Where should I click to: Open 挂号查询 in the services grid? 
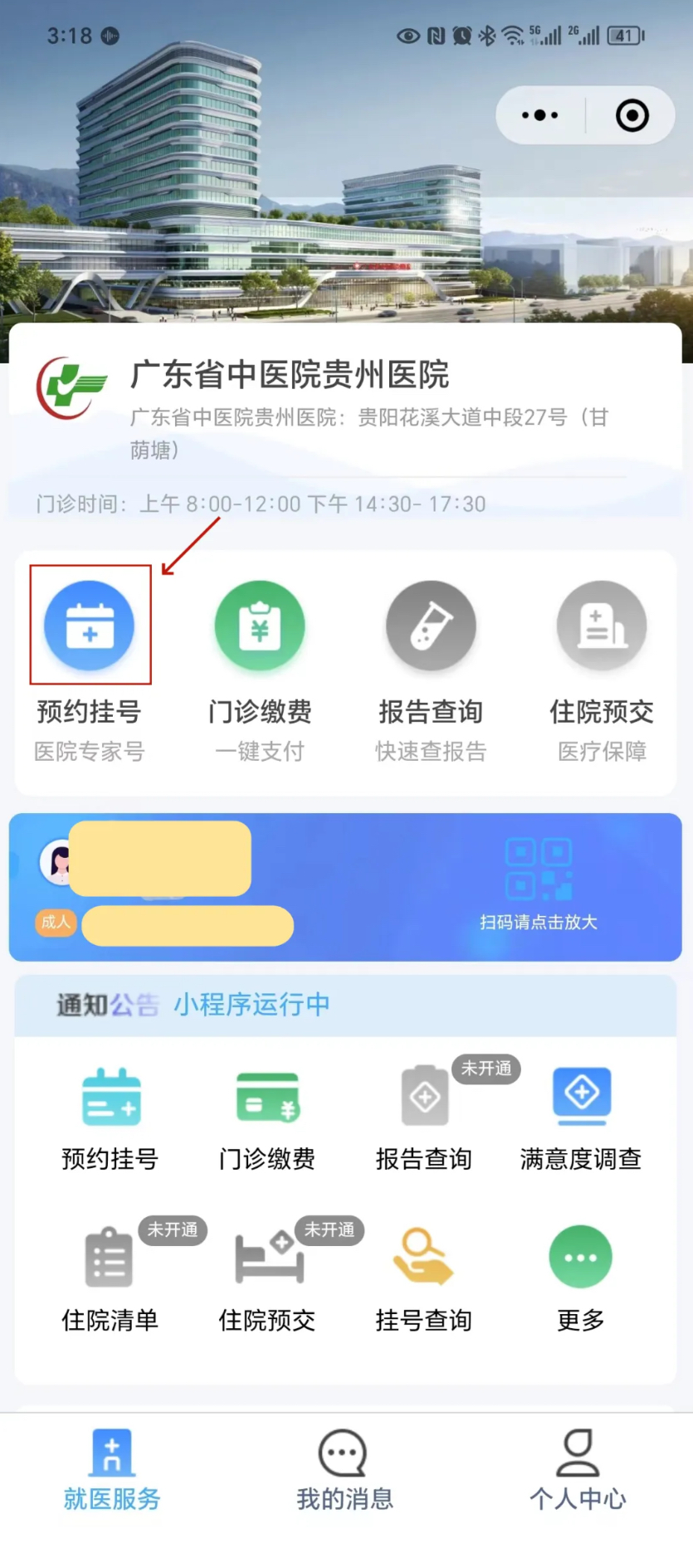click(x=423, y=1278)
